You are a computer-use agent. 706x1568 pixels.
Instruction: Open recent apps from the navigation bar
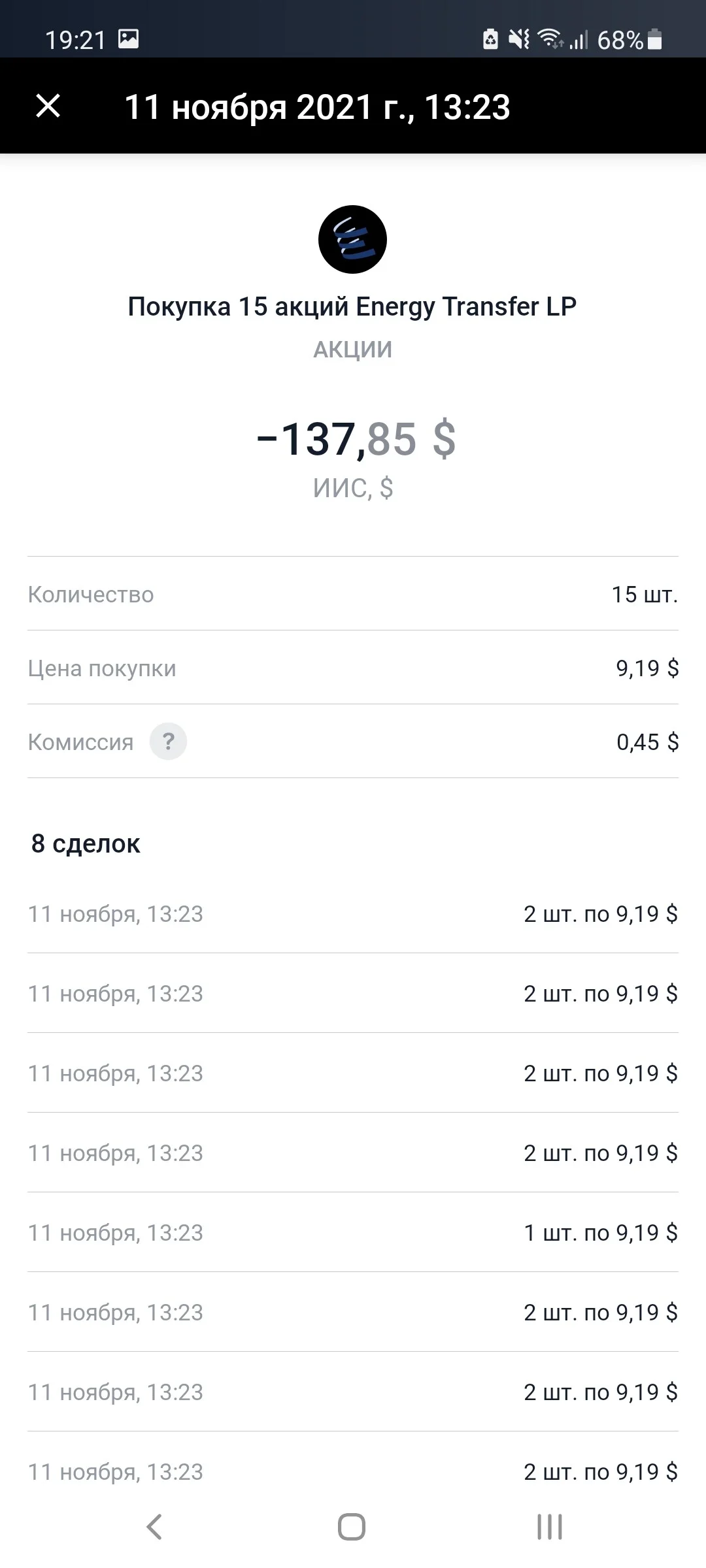550,1527
